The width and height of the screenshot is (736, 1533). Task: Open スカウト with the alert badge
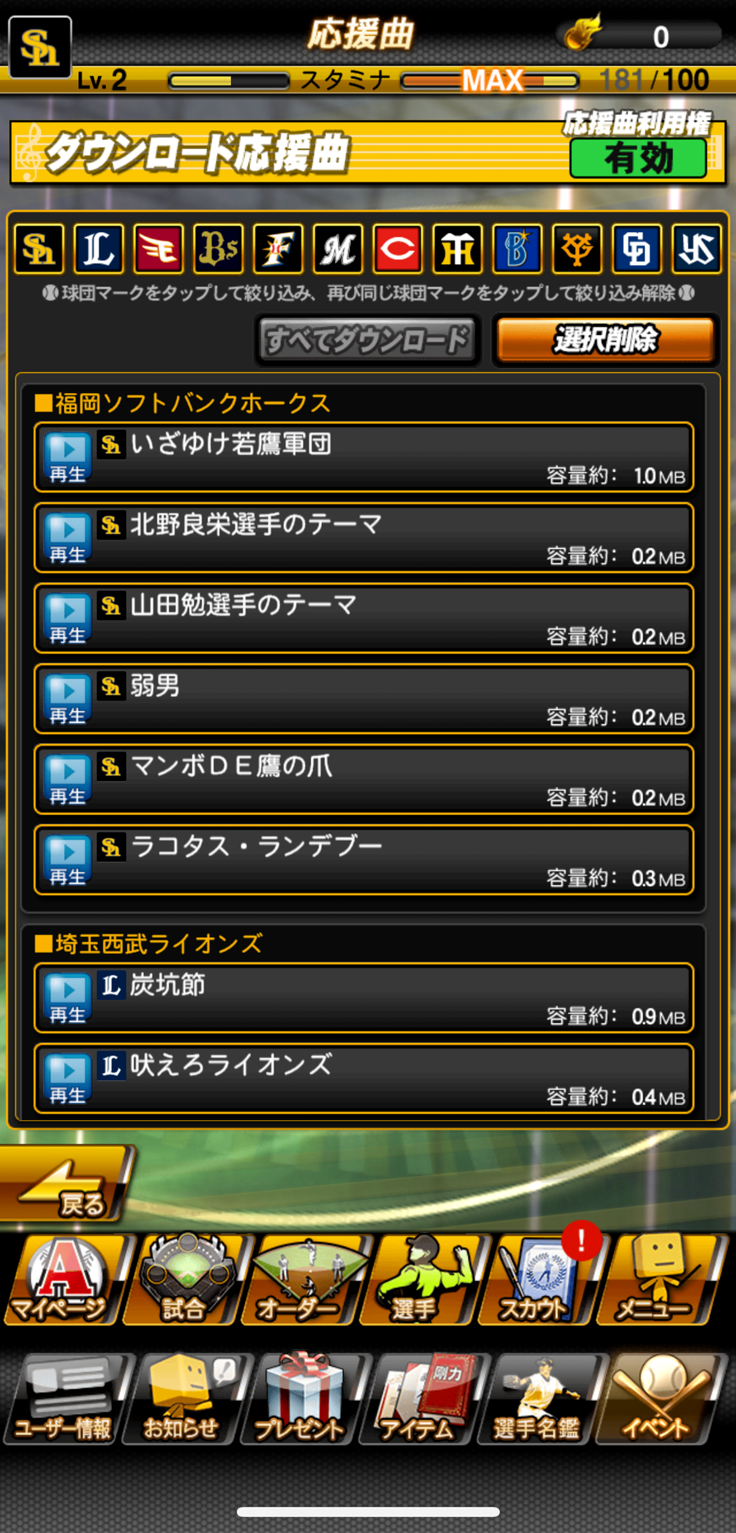[x=537, y=1280]
